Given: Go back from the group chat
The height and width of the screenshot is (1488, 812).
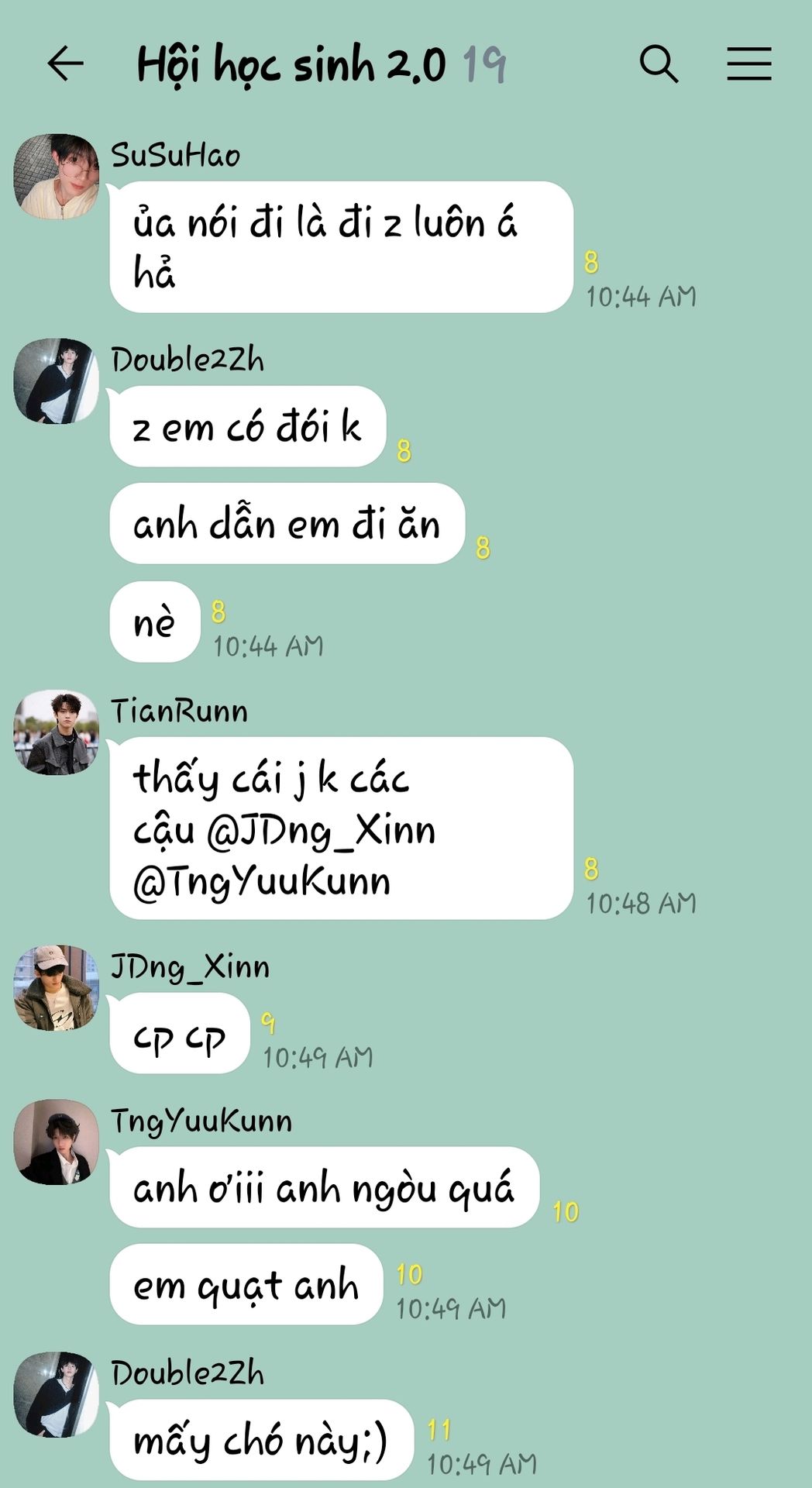Looking at the screenshot, I should [x=65, y=64].
